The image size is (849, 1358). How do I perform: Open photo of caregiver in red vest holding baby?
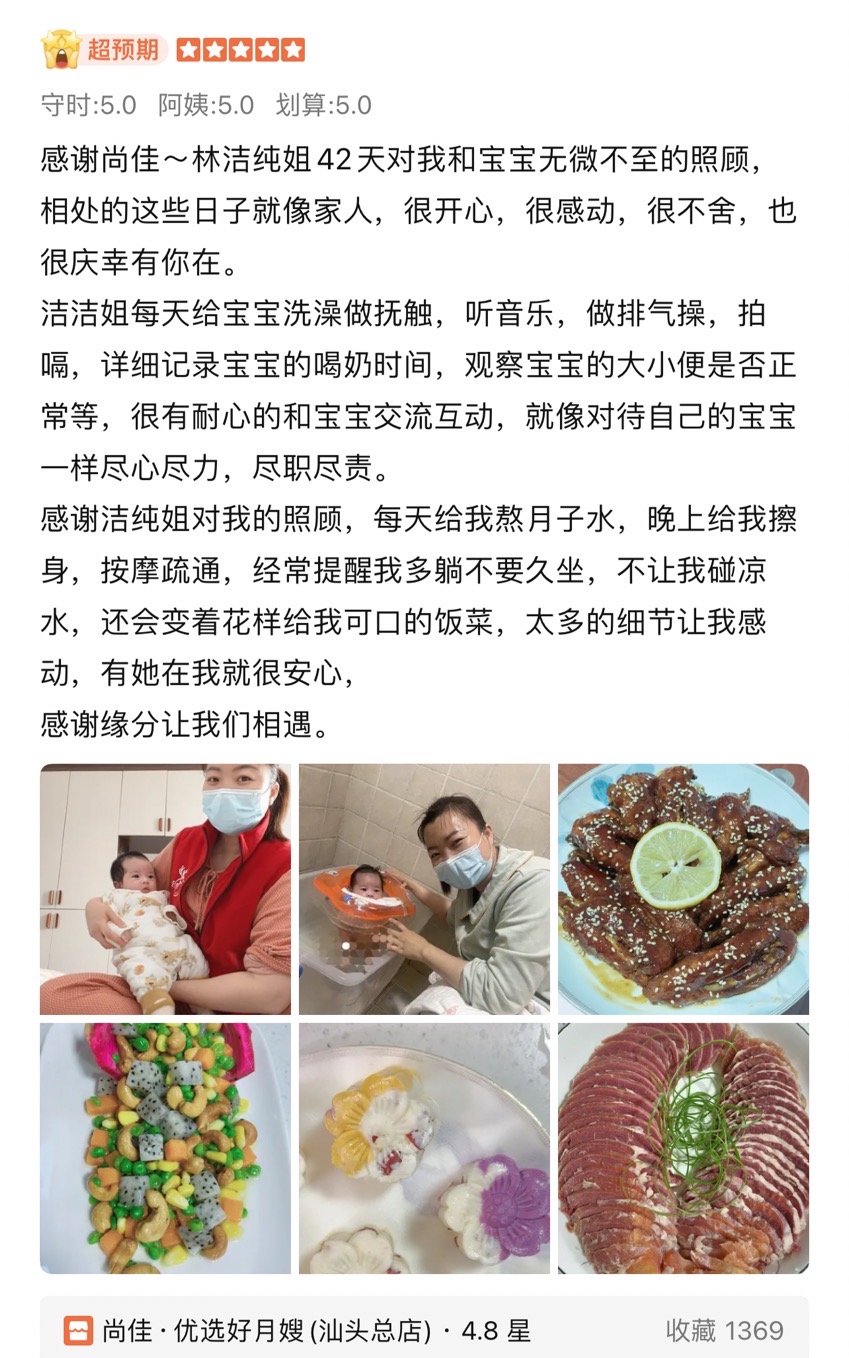tap(165, 889)
